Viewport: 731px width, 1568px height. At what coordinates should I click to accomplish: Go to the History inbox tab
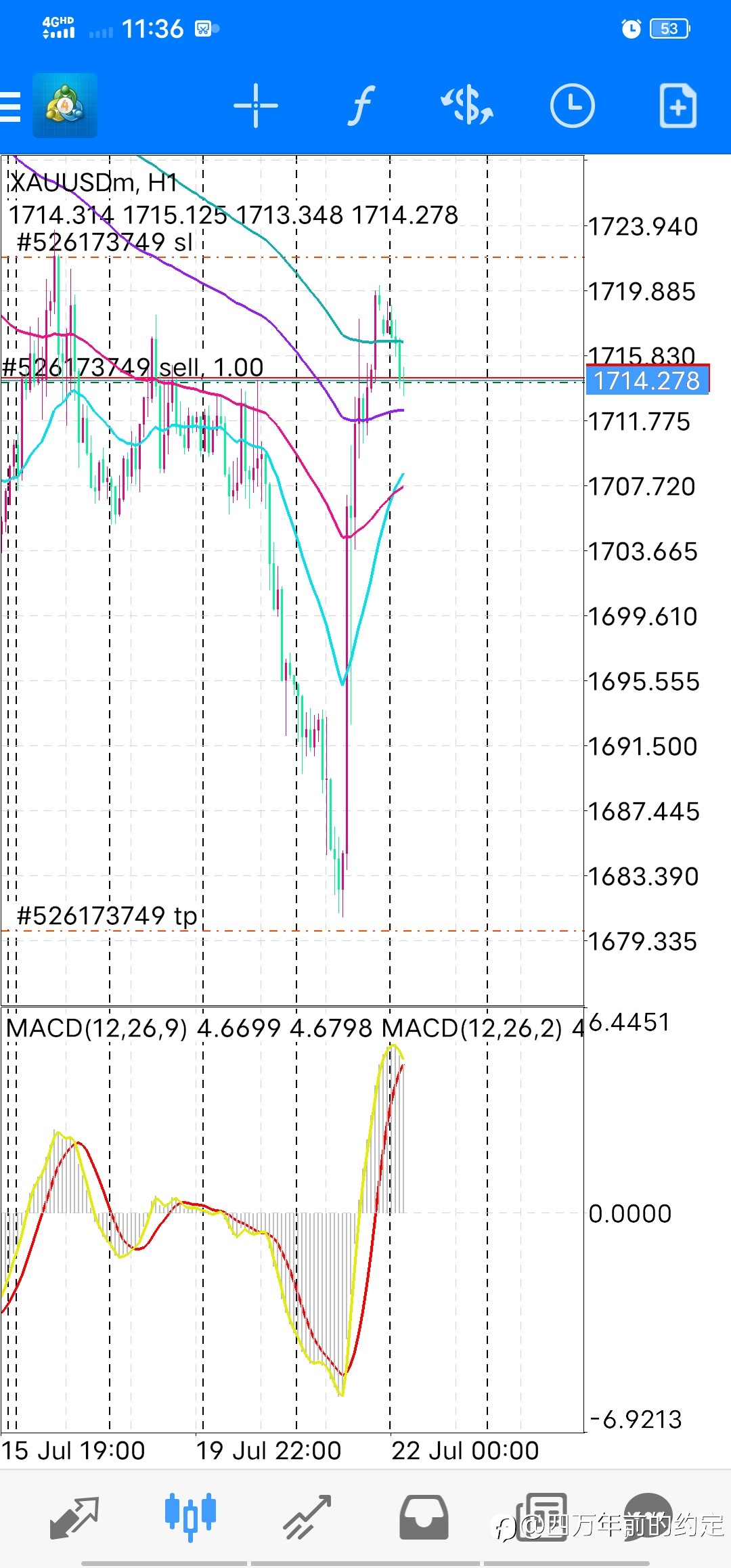pyautogui.click(x=424, y=1517)
